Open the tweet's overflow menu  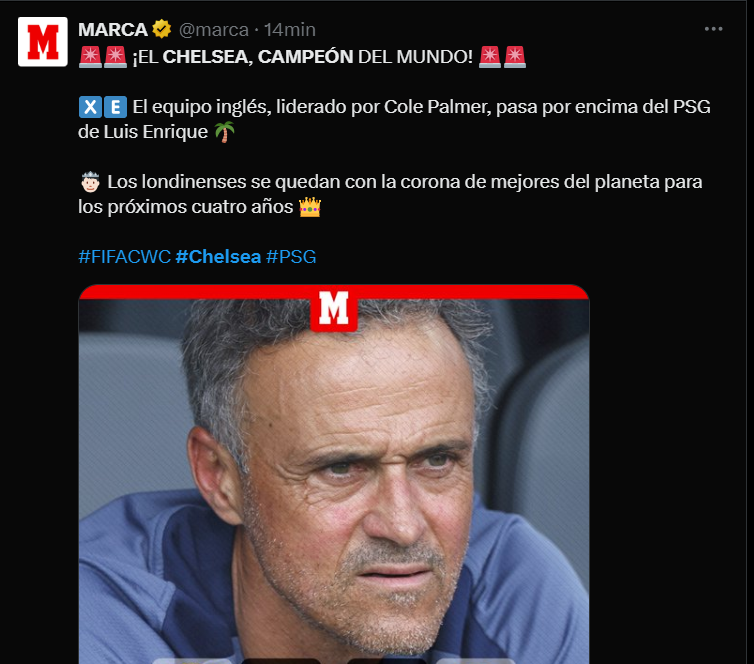[712, 29]
